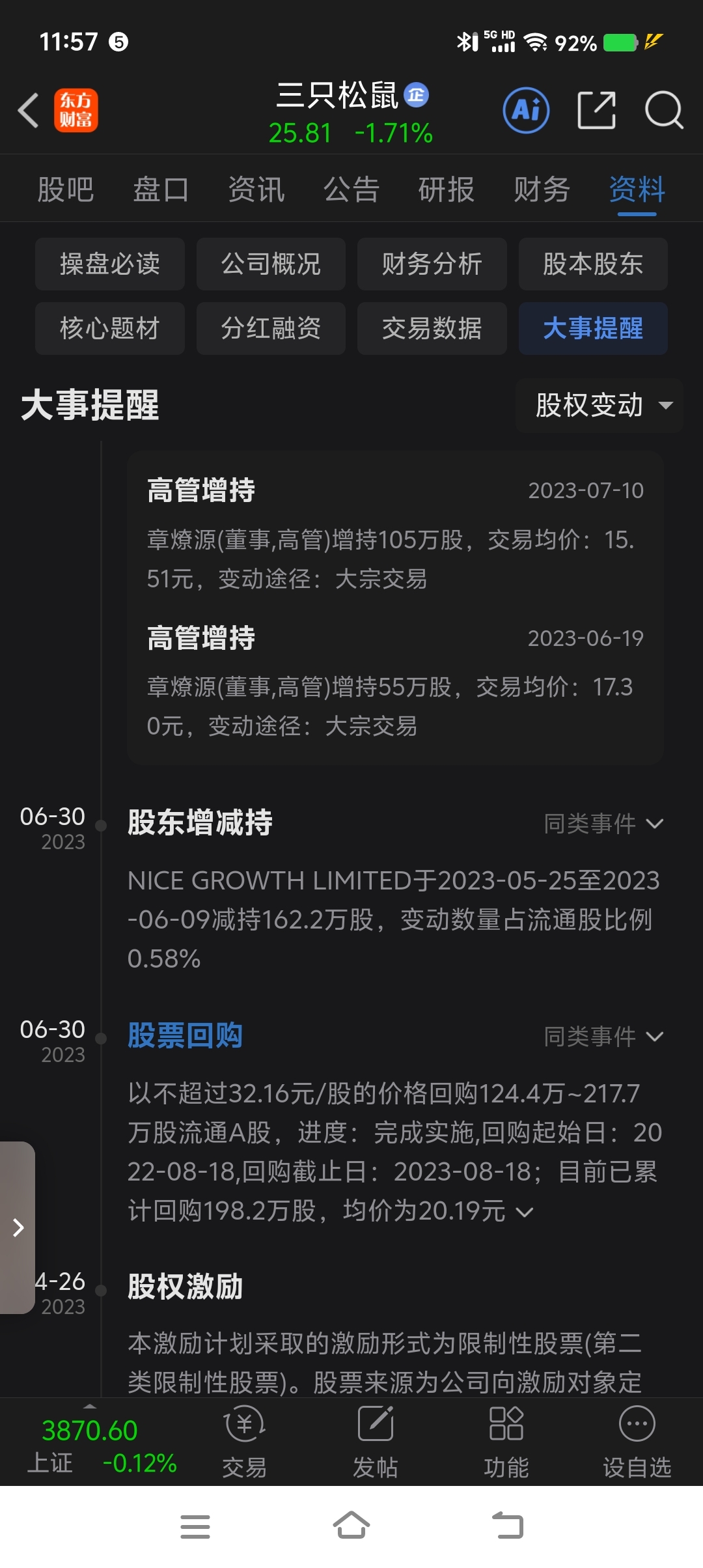
Task: Open the search magnifier
Action: [x=663, y=110]
